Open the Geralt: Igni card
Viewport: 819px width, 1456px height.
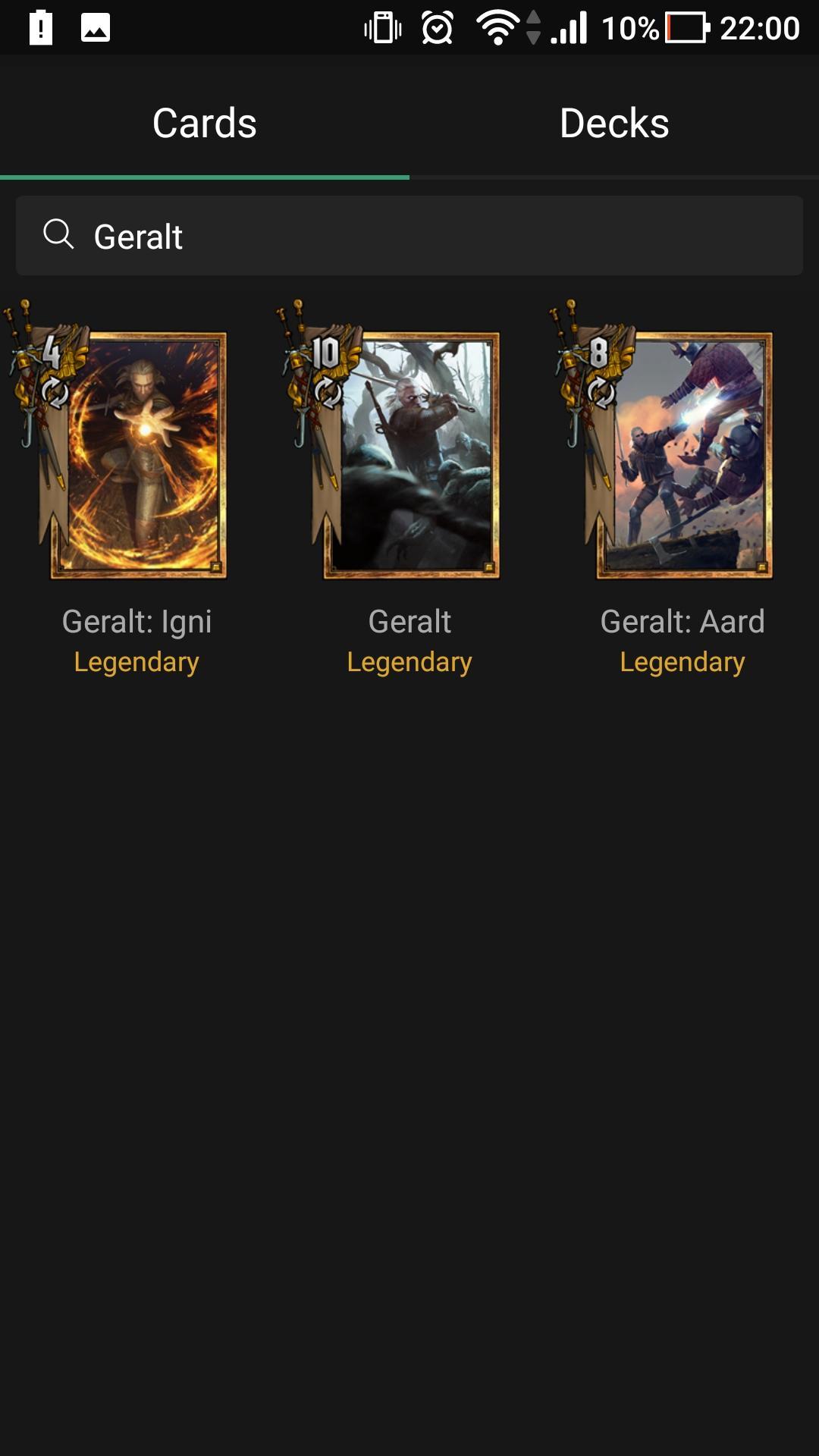[x=136, y=455]
